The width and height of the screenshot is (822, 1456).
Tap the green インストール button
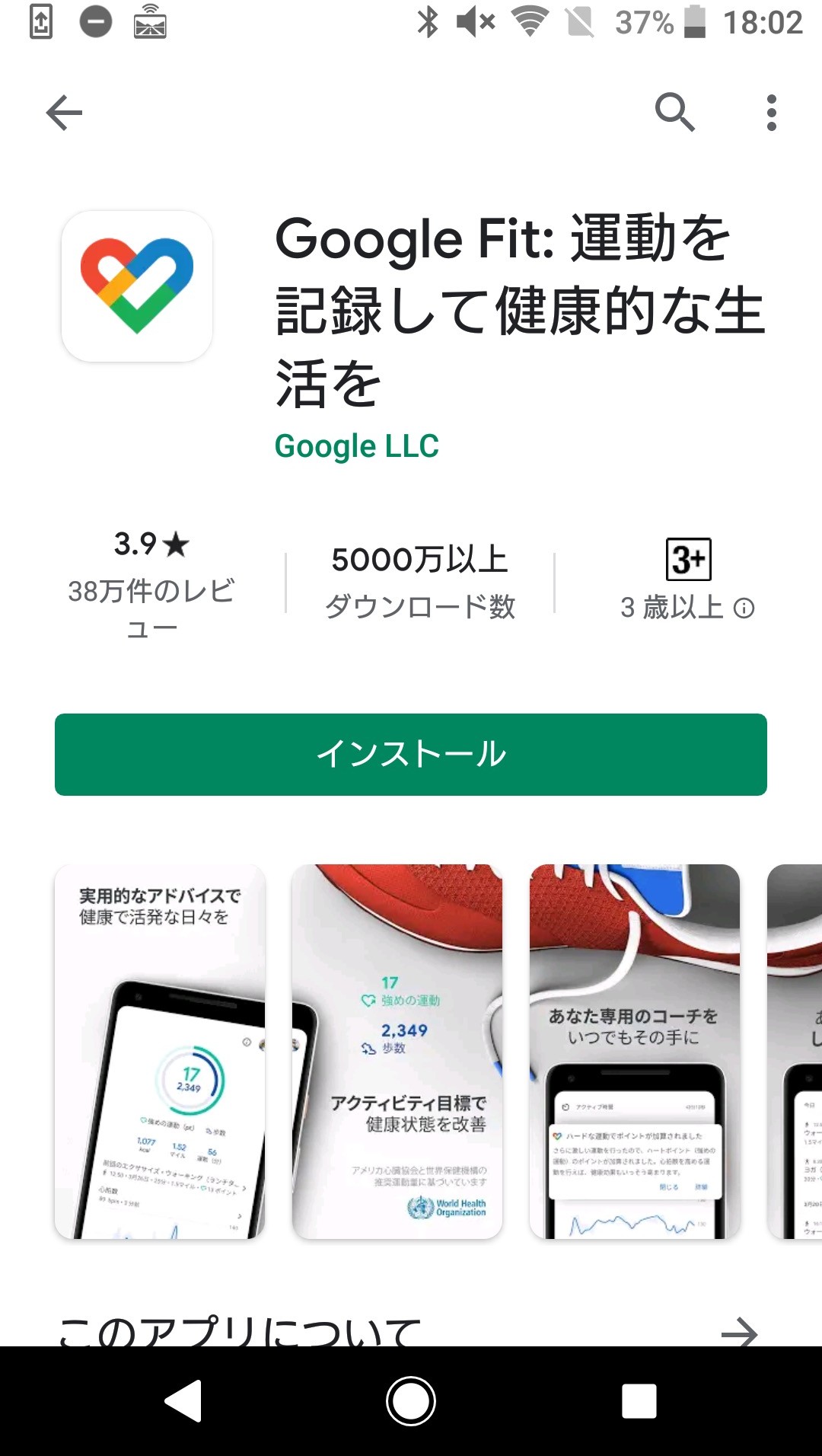(x=411, y=754)
